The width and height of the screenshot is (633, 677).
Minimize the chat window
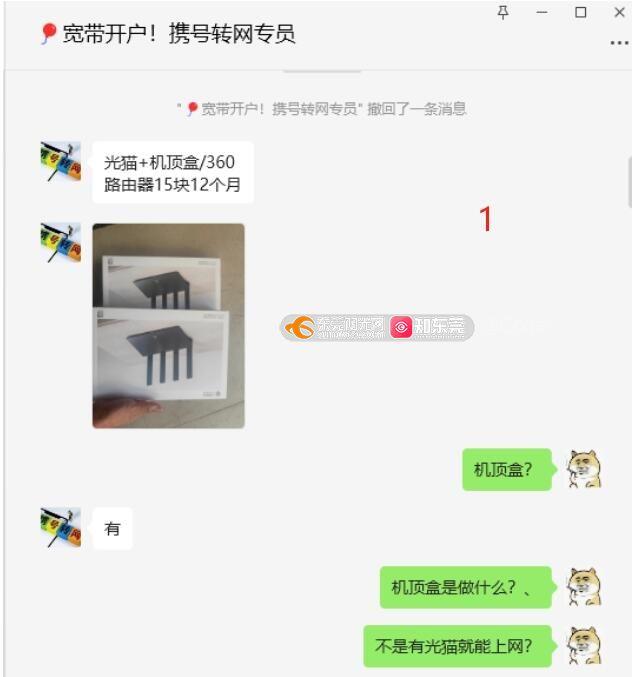(x=542, y=12)
